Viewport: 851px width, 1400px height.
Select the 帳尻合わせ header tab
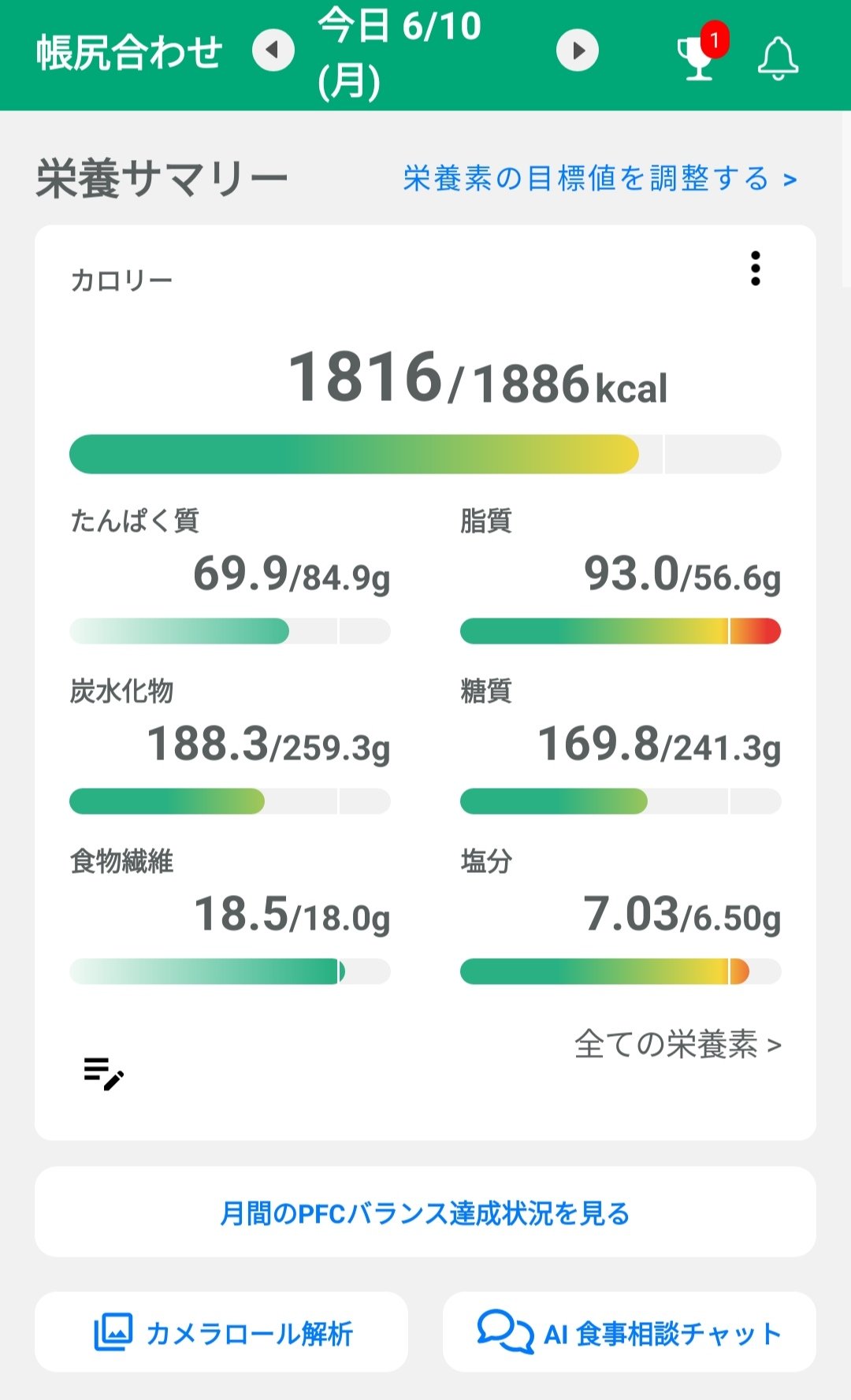(x=128, y=51)
